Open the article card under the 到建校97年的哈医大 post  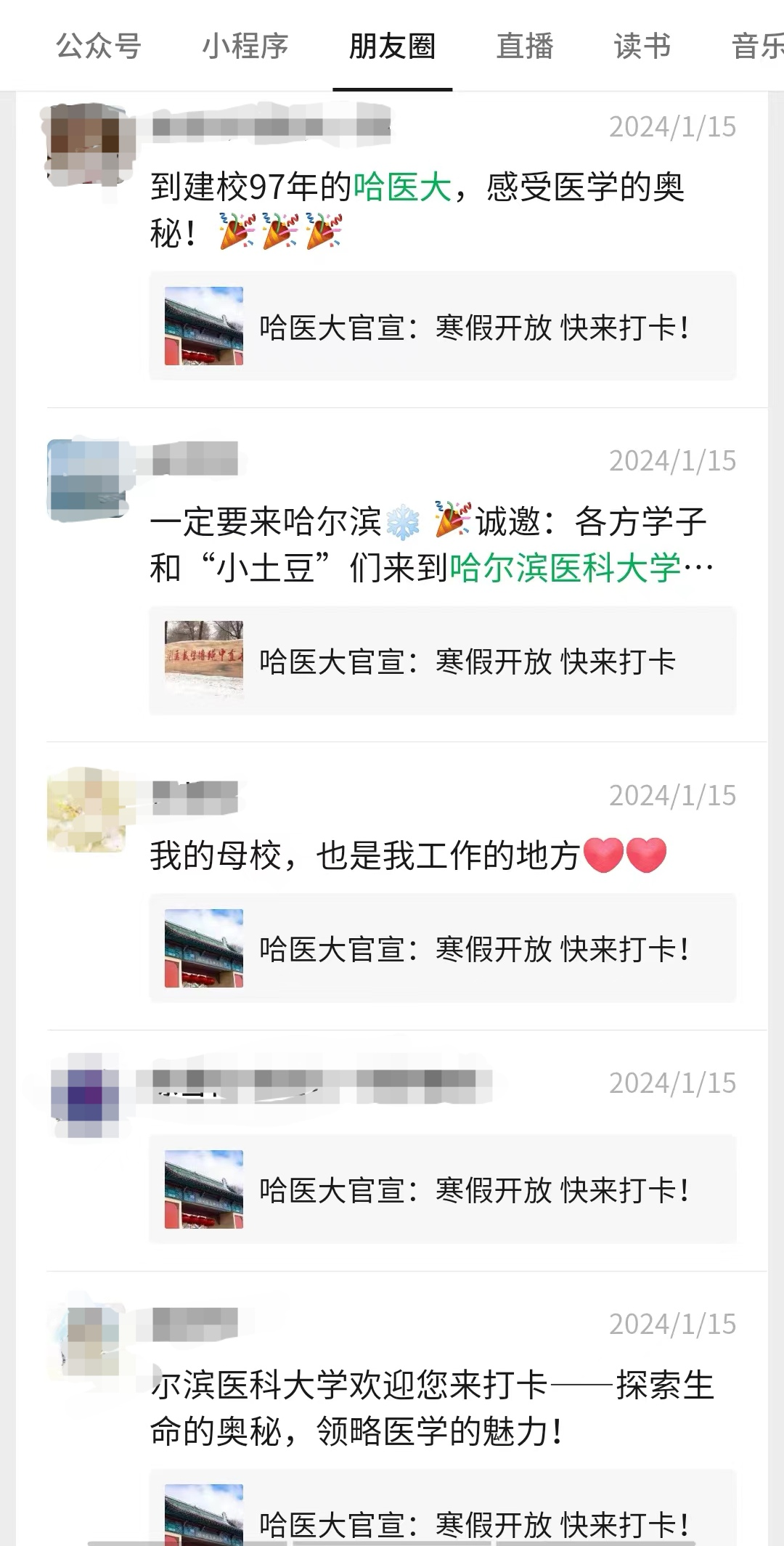(x=442, y=326)
